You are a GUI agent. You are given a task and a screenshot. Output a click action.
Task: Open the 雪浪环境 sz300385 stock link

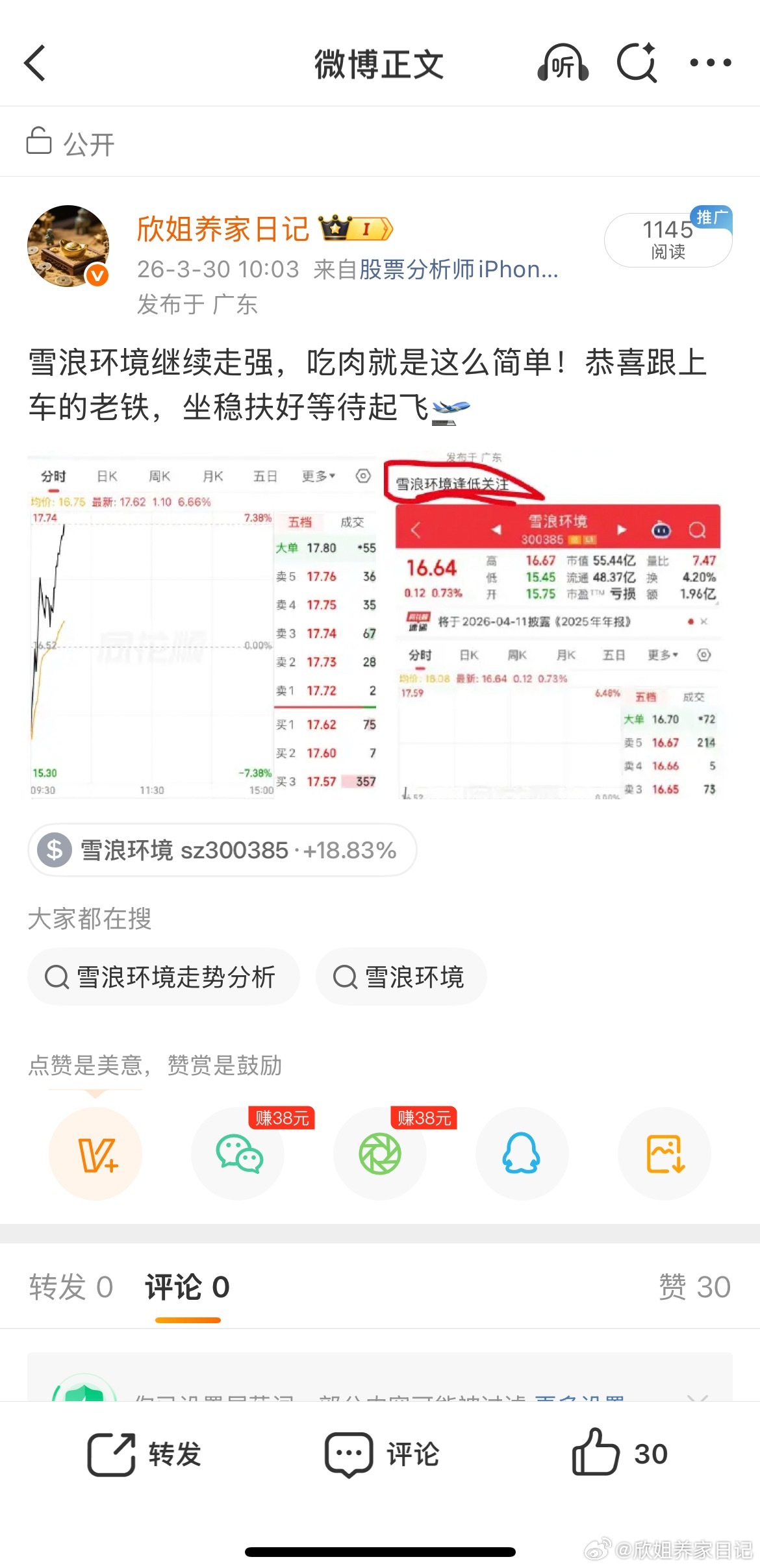point(221,851)
